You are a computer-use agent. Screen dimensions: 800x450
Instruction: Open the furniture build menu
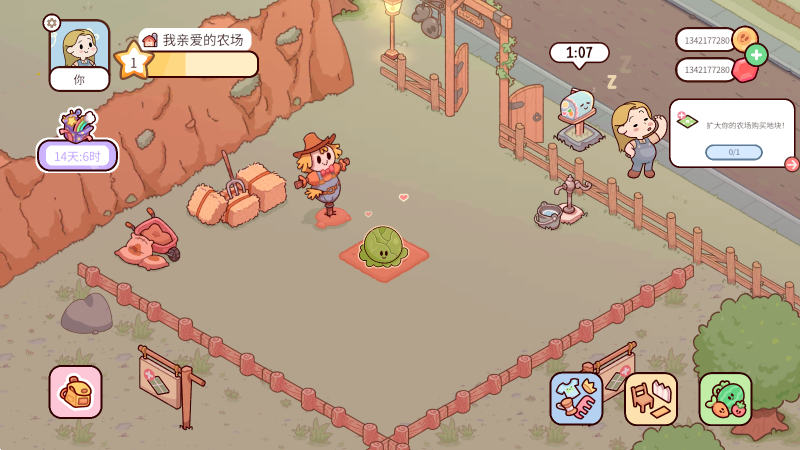pyautogui.click(x=651, y=398)
